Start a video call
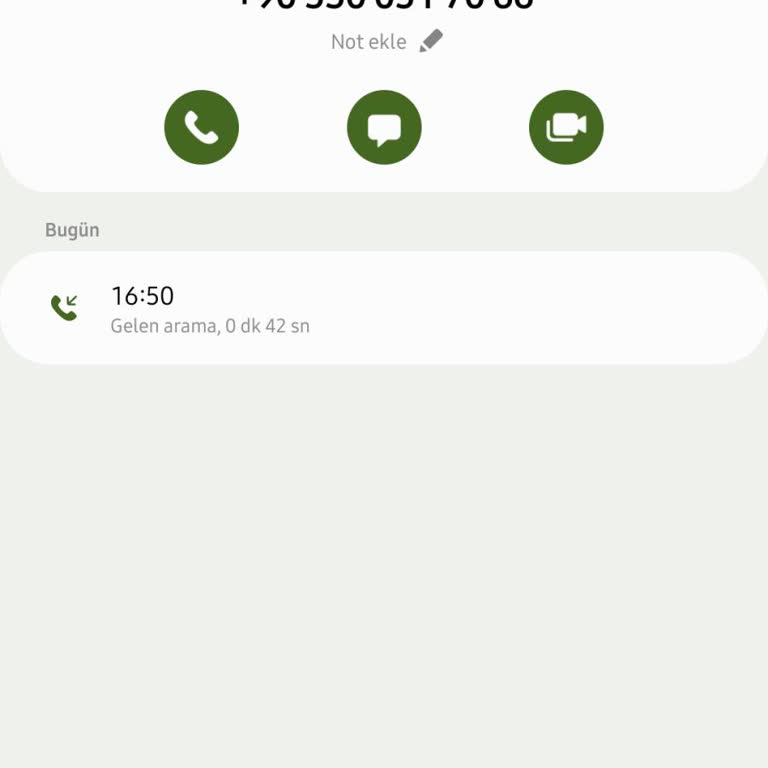The height and width of the screenshot is (768, 768). (566, 127)
